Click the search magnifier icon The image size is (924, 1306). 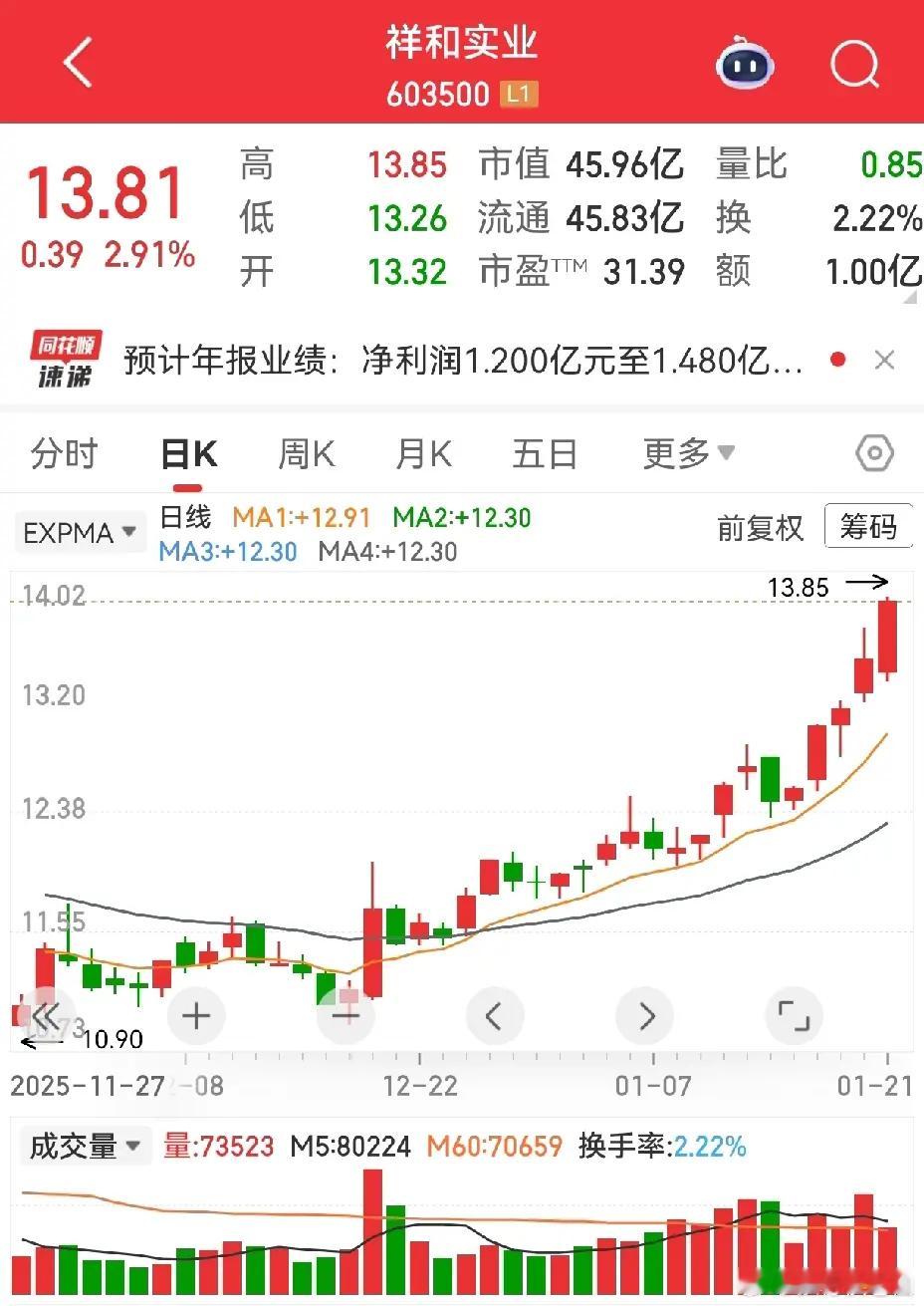(852, 65)
